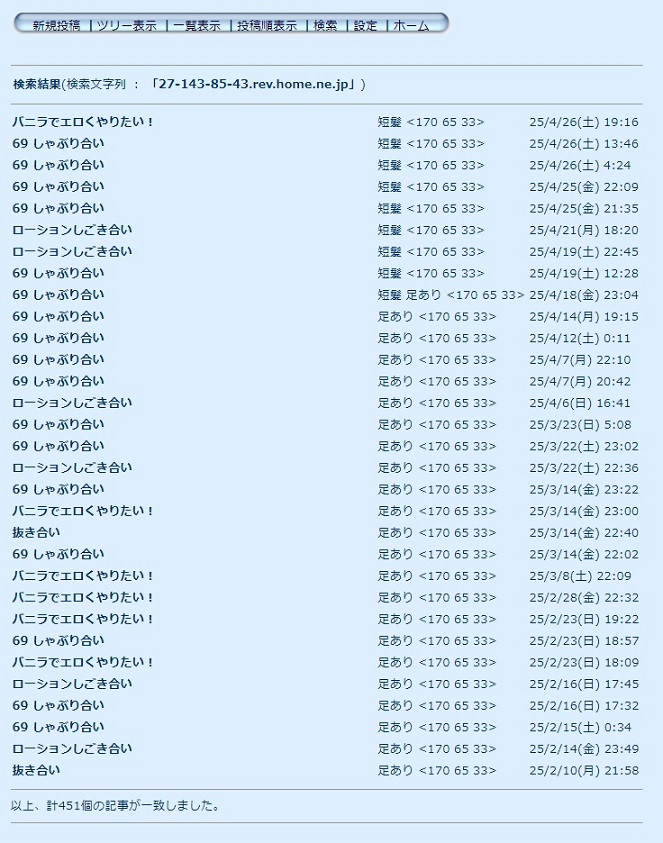Open the post dated 25/4/26(土) 19:16

click(x=84, y=122)
